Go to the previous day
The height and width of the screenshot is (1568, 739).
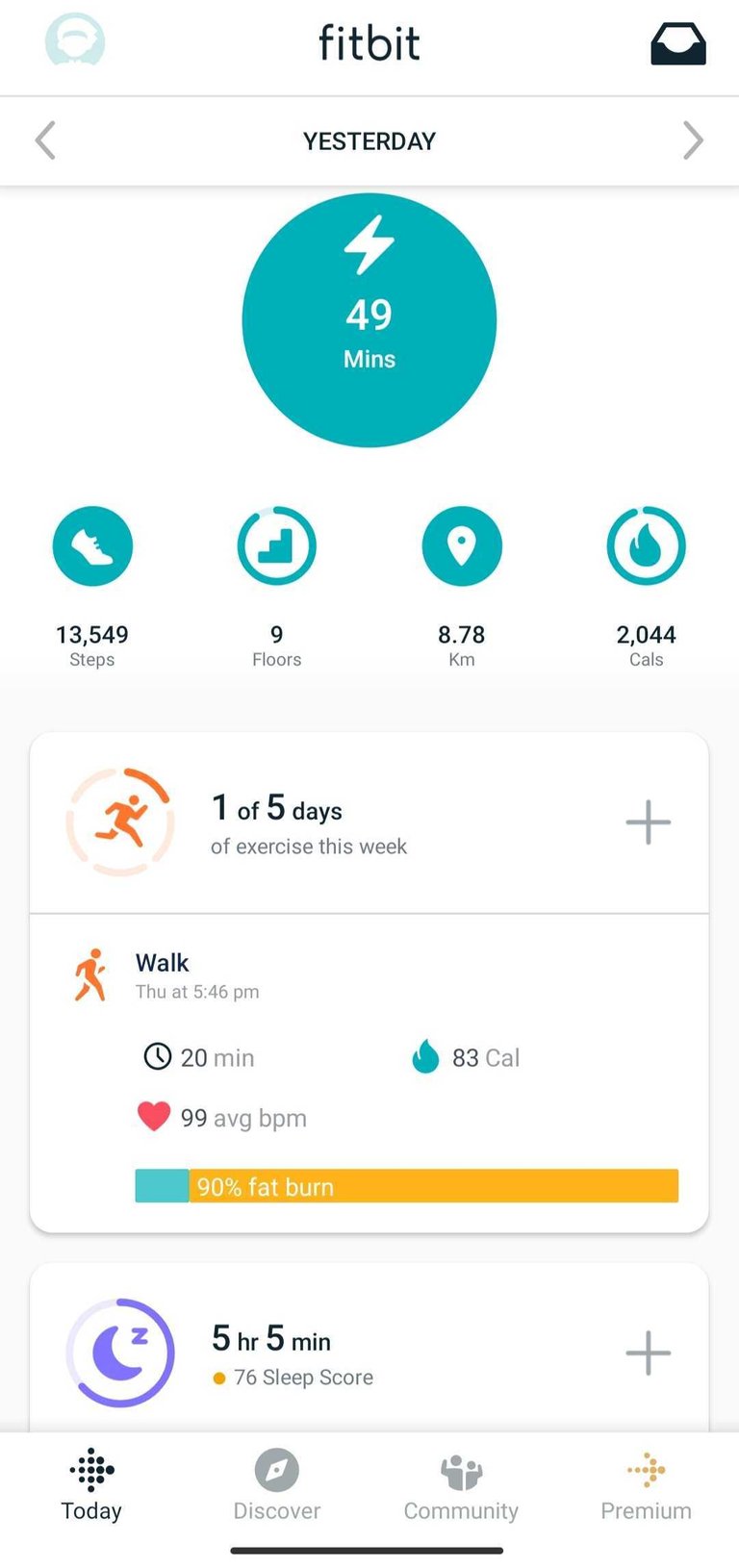[45, 140]
